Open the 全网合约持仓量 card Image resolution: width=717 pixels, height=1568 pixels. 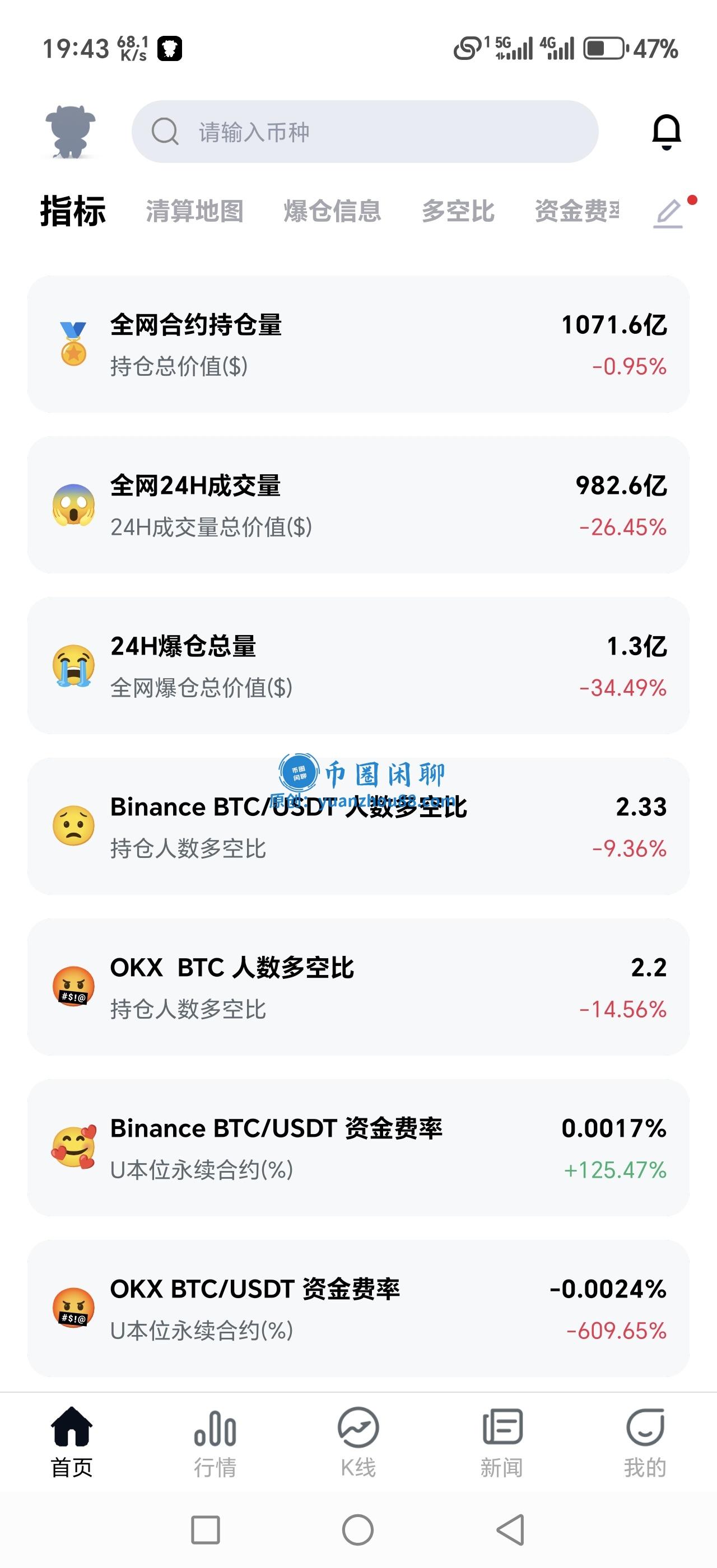(x=358, y=344)
